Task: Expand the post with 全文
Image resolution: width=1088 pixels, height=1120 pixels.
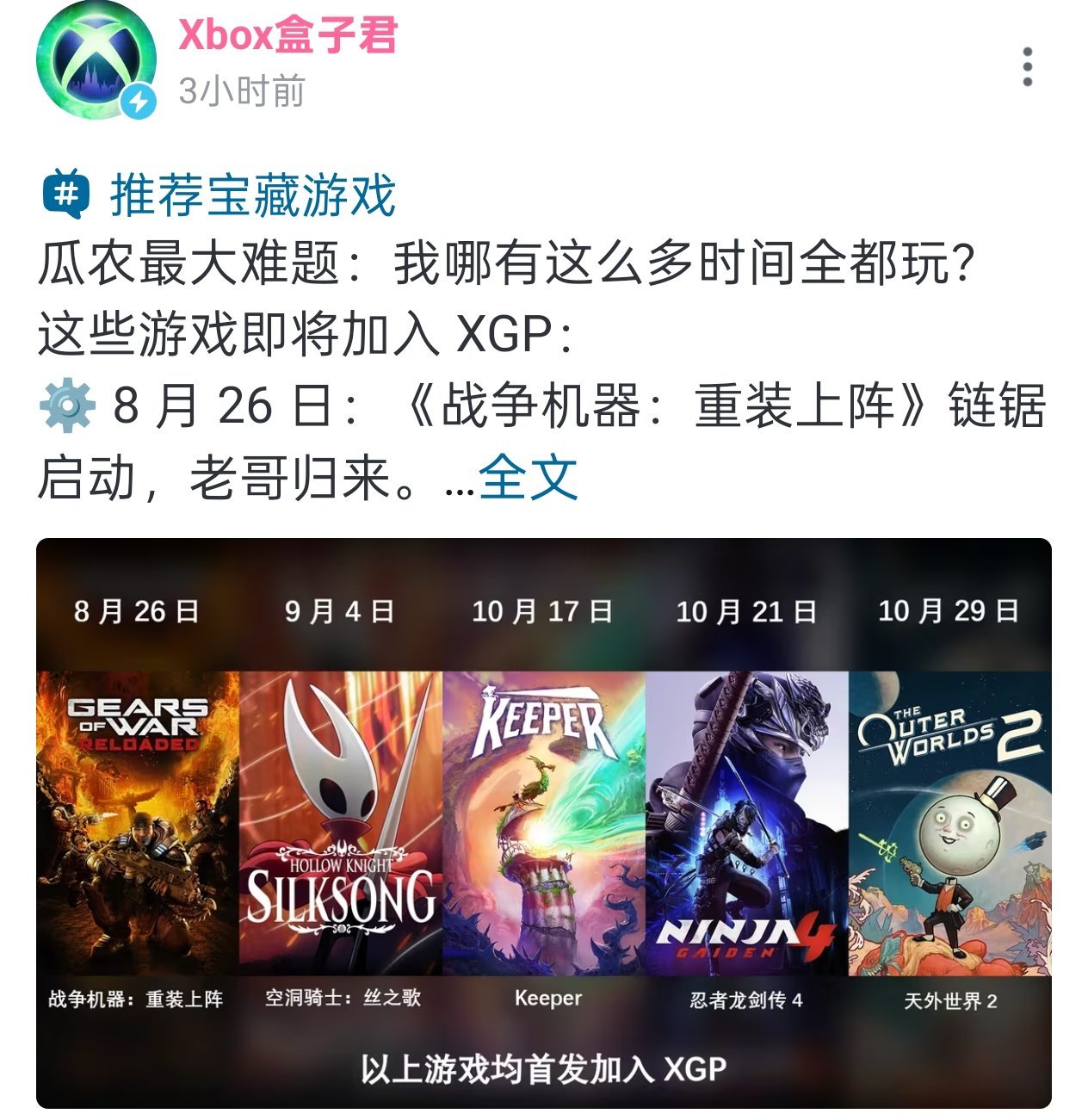Action: click(528, 478)
